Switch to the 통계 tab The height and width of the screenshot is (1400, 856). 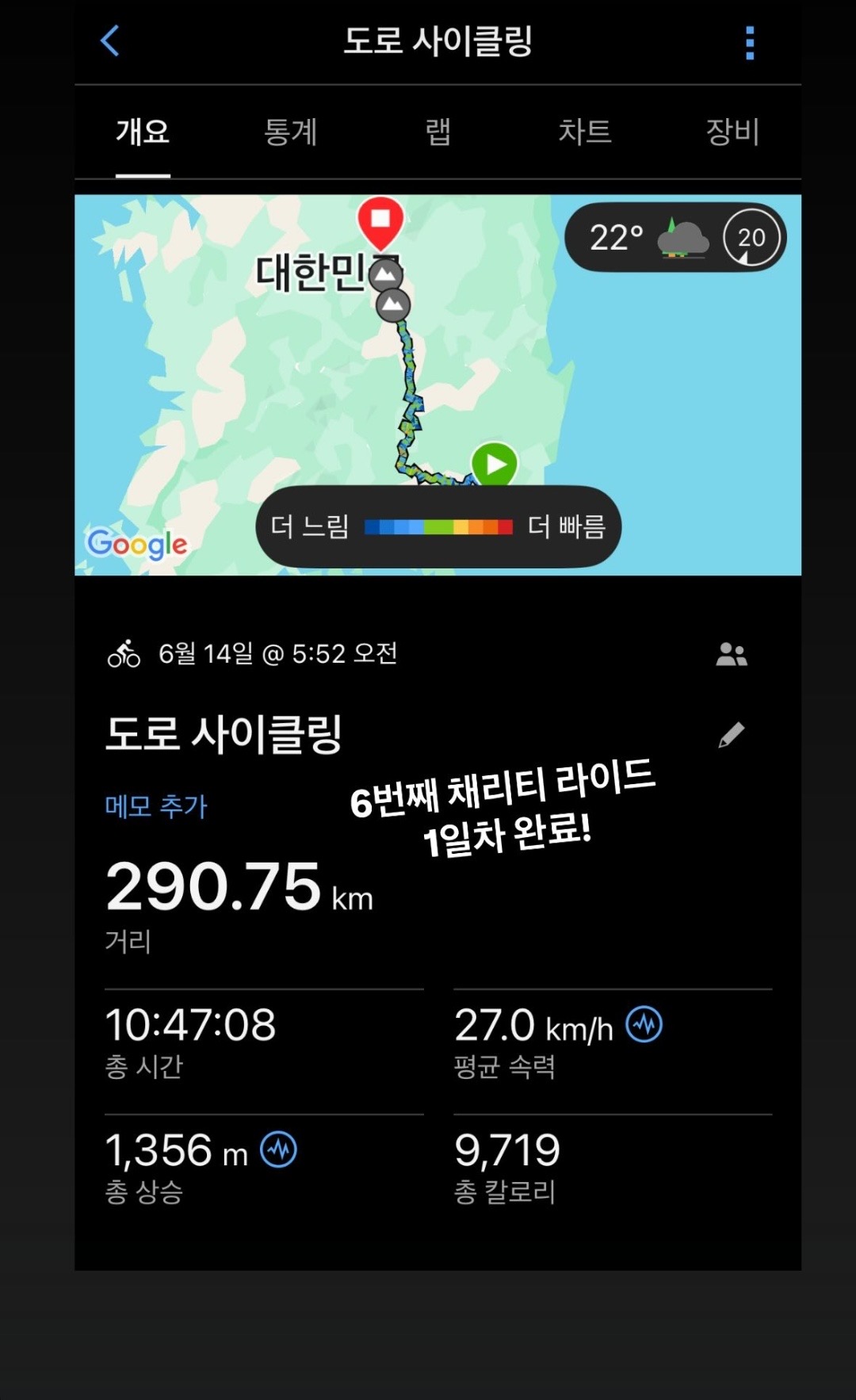pyautogui.click(x=291, y=132)
